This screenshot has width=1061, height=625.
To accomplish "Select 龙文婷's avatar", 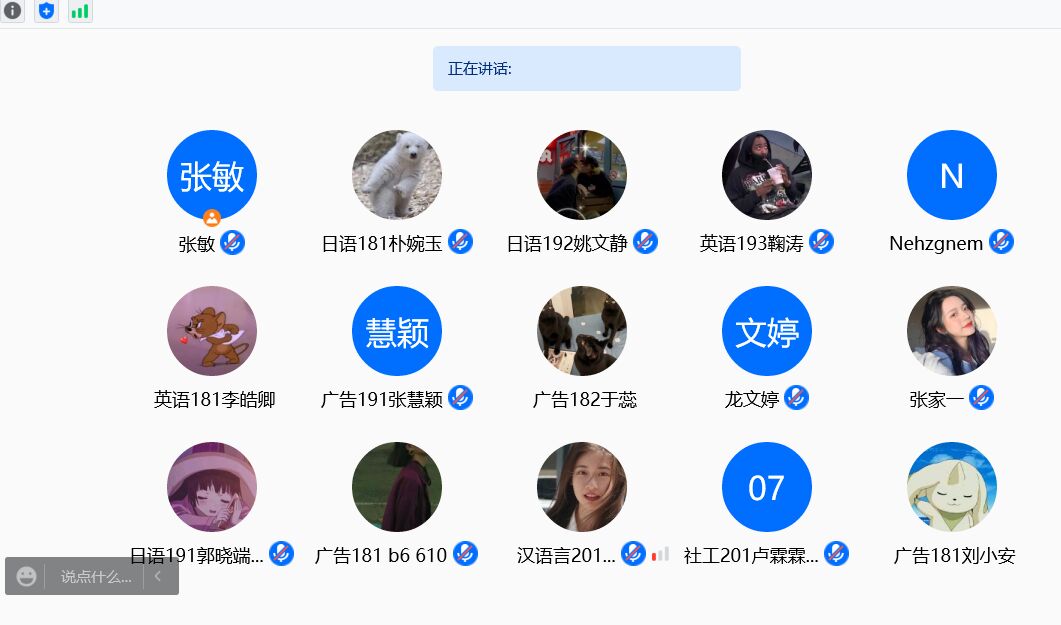I will point(767,331).
